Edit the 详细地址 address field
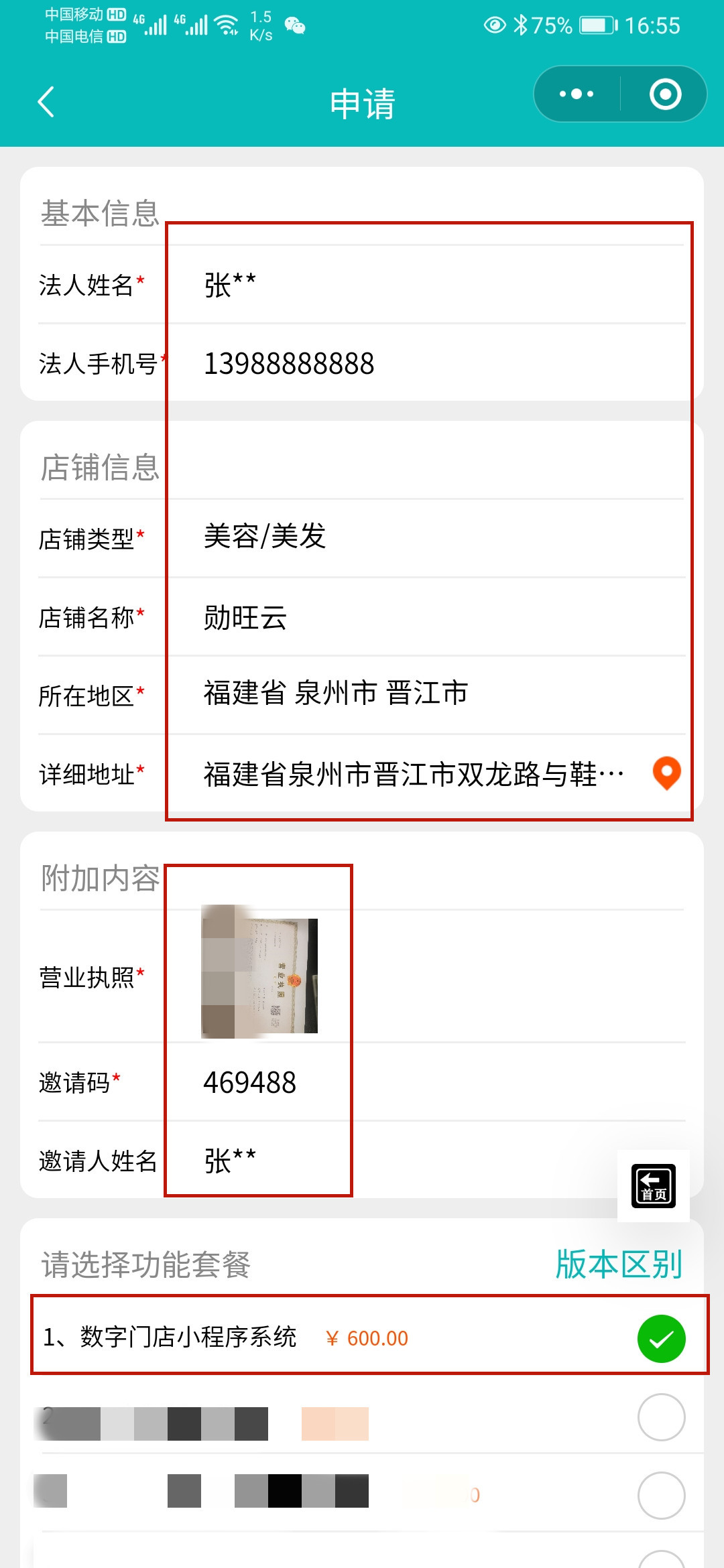Image resolution: width=724 pixels, height=1568 pixels. coord(412,775)
